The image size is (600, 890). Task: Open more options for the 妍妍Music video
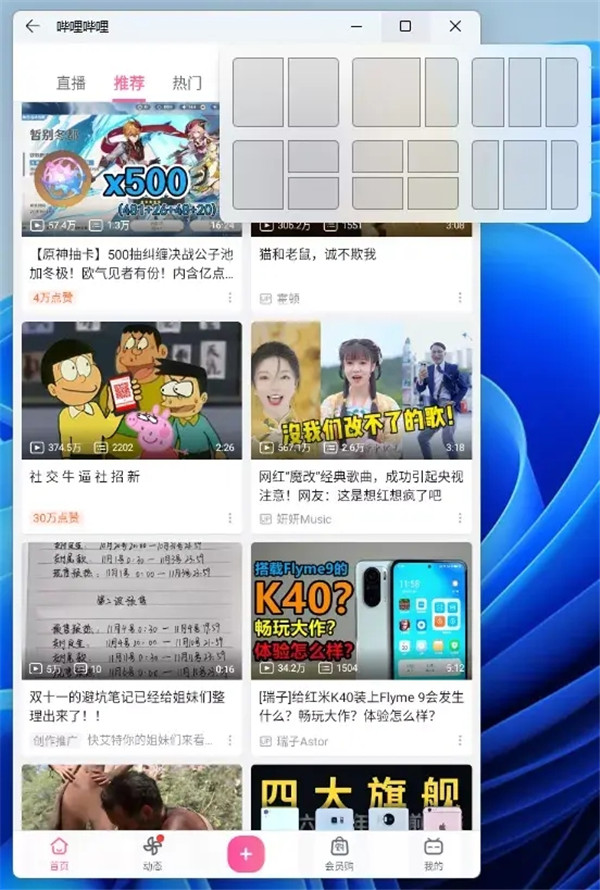[460, 519]
